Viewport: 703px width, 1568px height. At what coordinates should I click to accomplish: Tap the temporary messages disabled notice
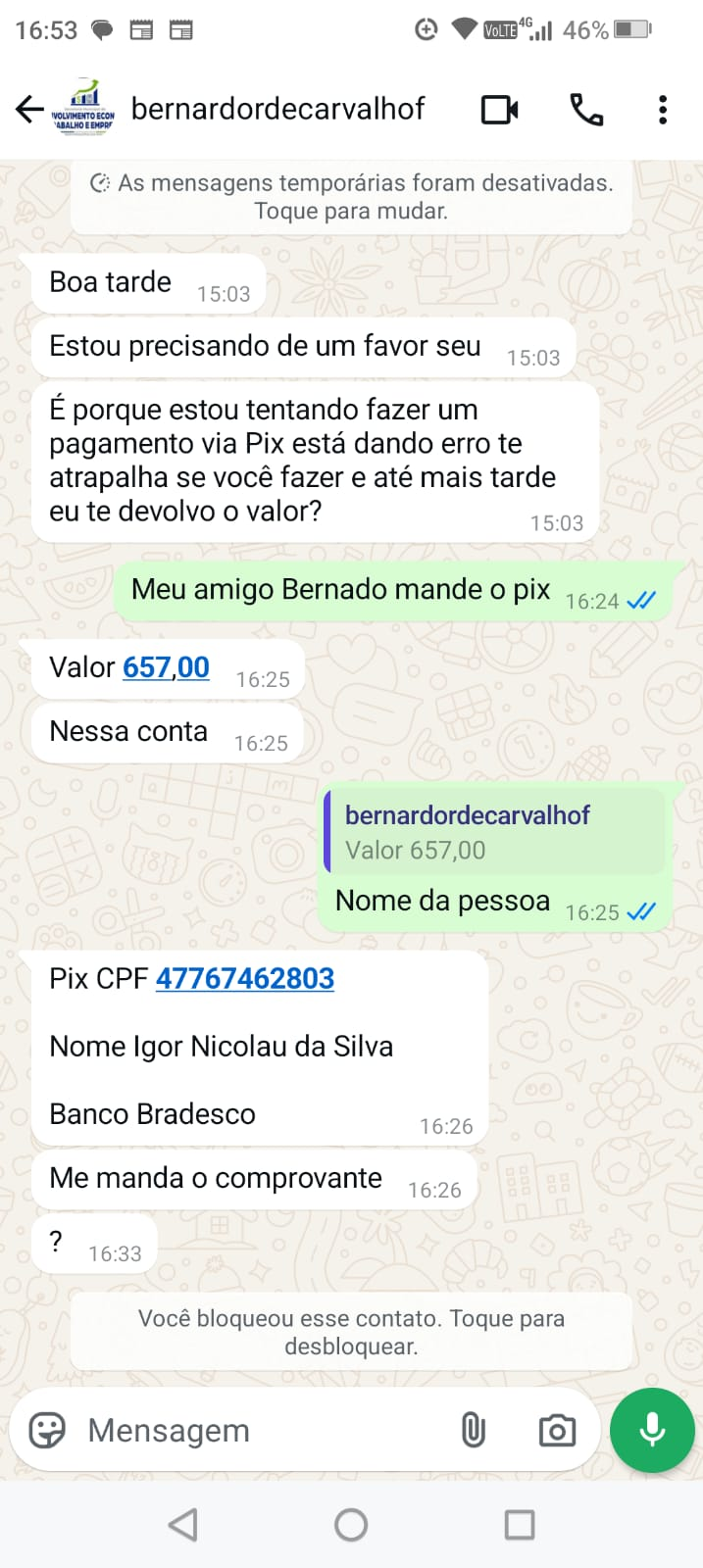point(351,197)
